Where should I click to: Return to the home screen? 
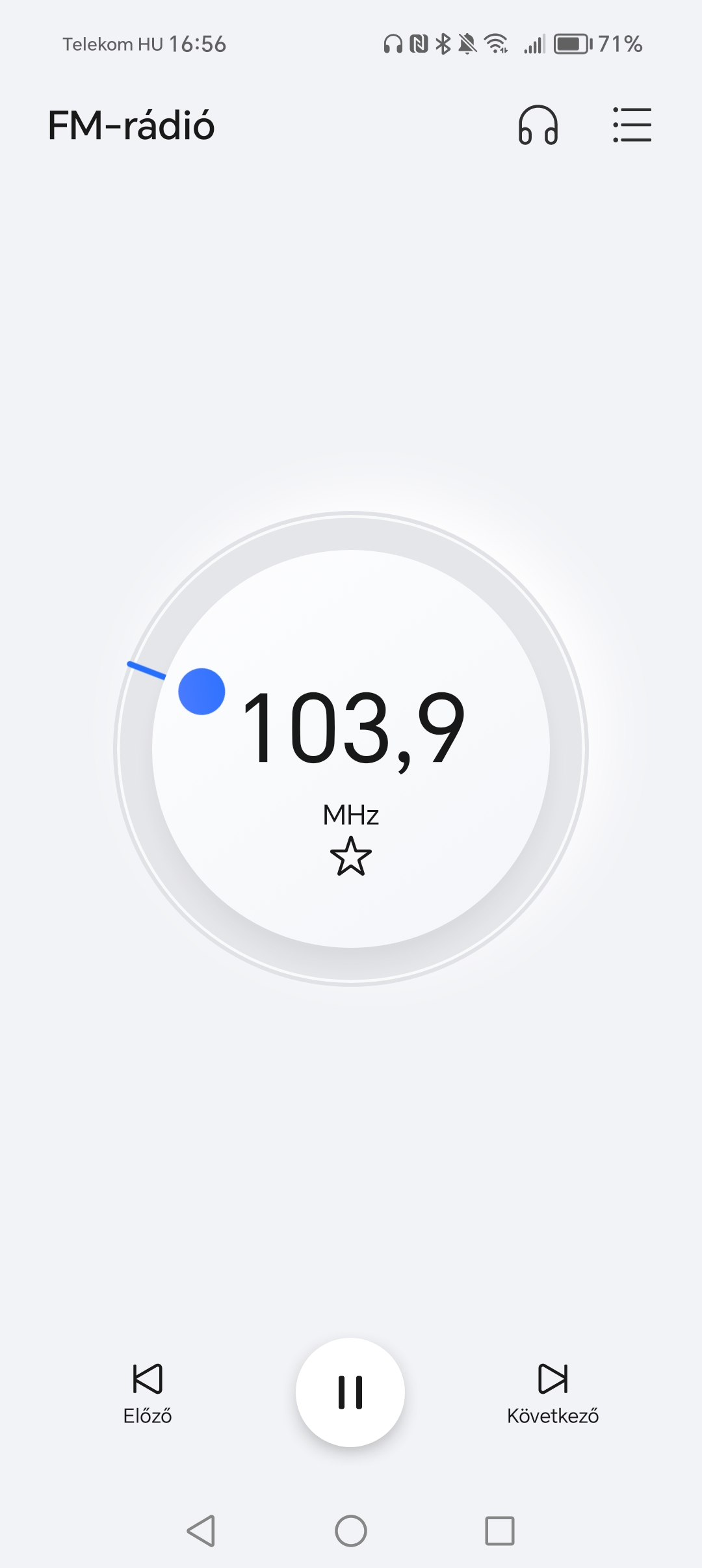351,1530
